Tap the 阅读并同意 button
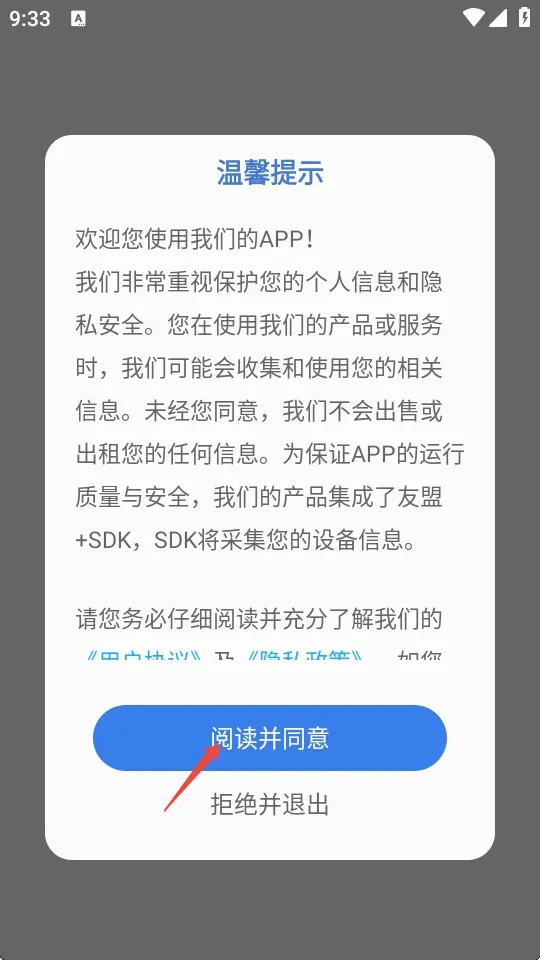The height and width of the screenshot is (960, 540). click(269, 738)
